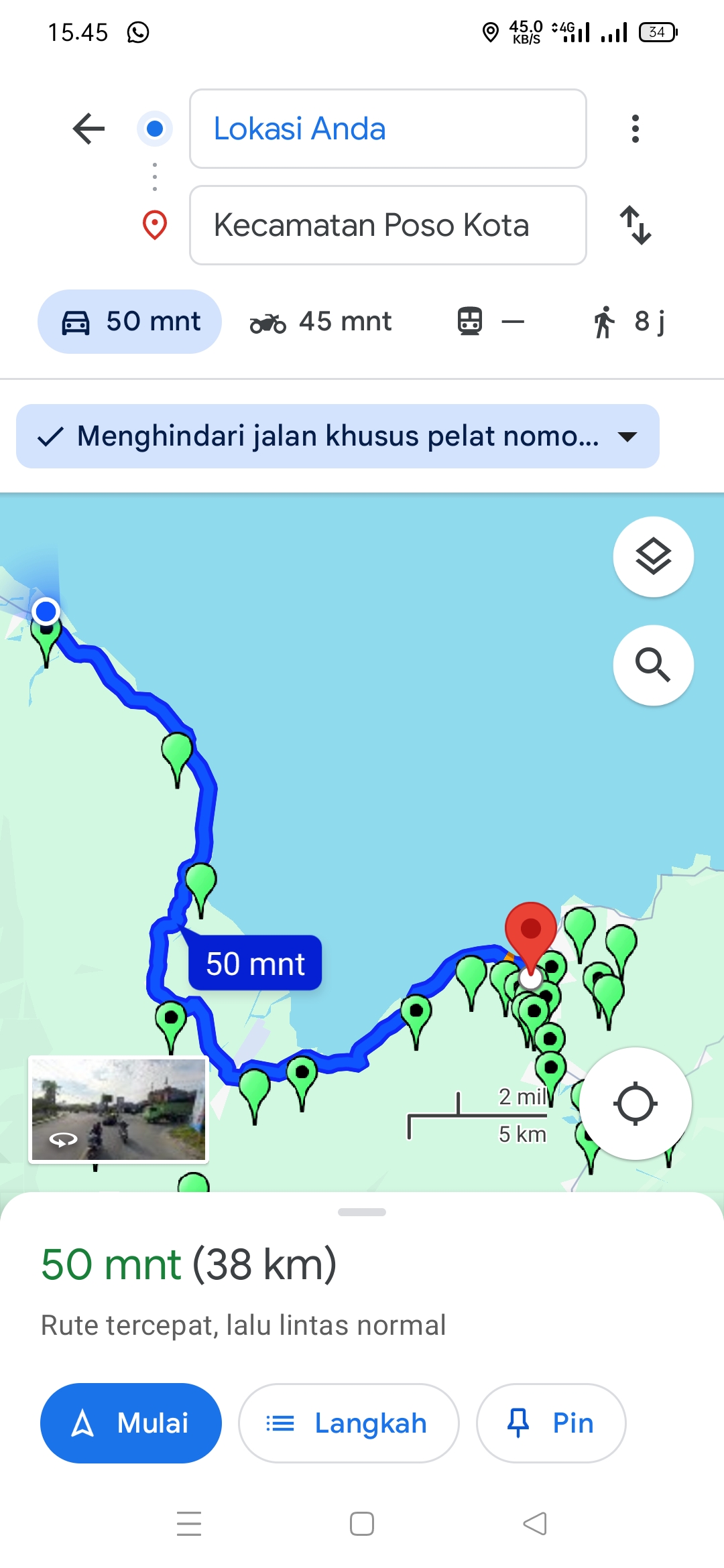View route steps with Langkah
This screenshot has height=1568, width=724.
tap(349, 1423)
